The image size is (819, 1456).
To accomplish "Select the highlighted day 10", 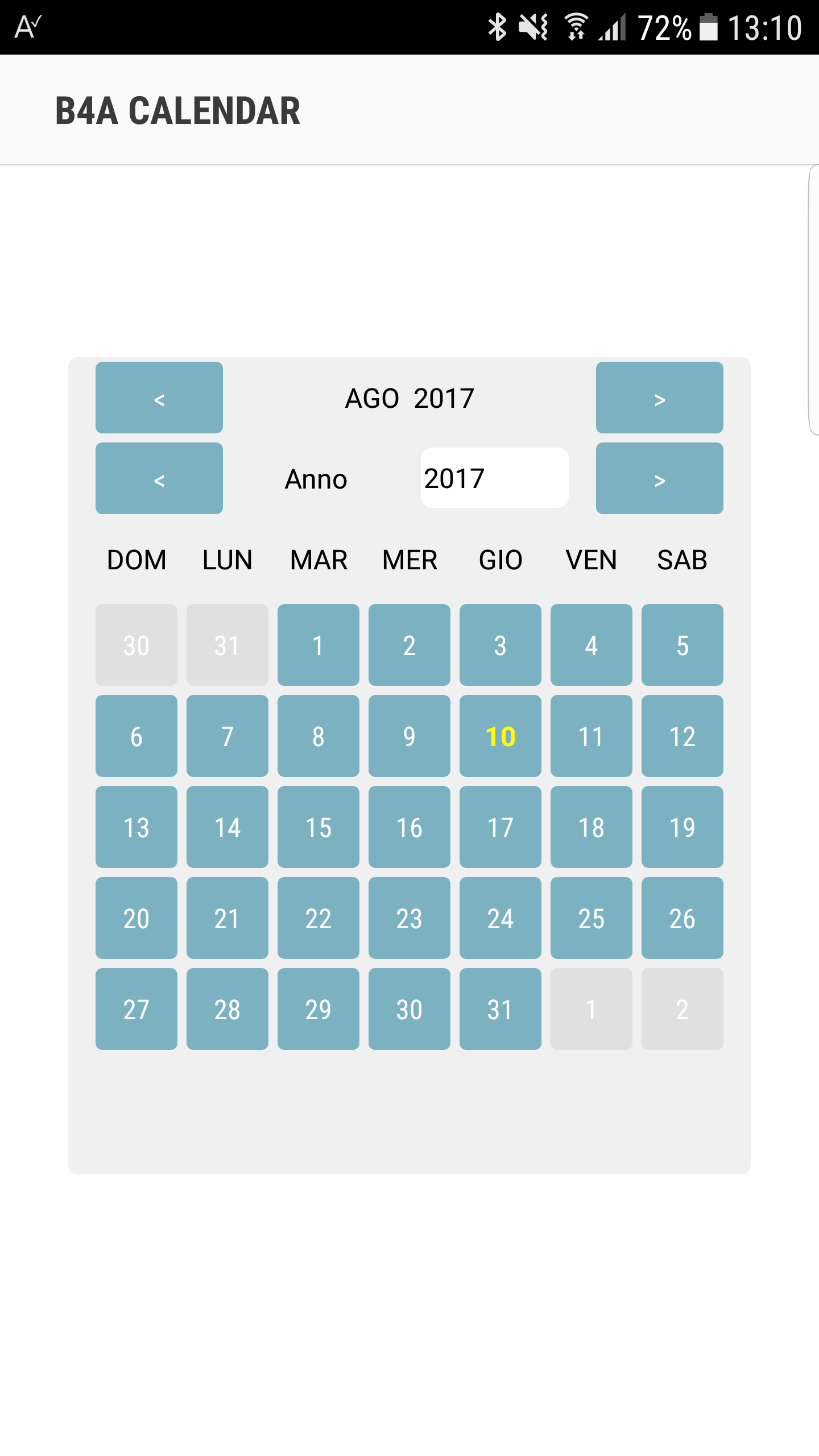I will (x=500, y=736).
